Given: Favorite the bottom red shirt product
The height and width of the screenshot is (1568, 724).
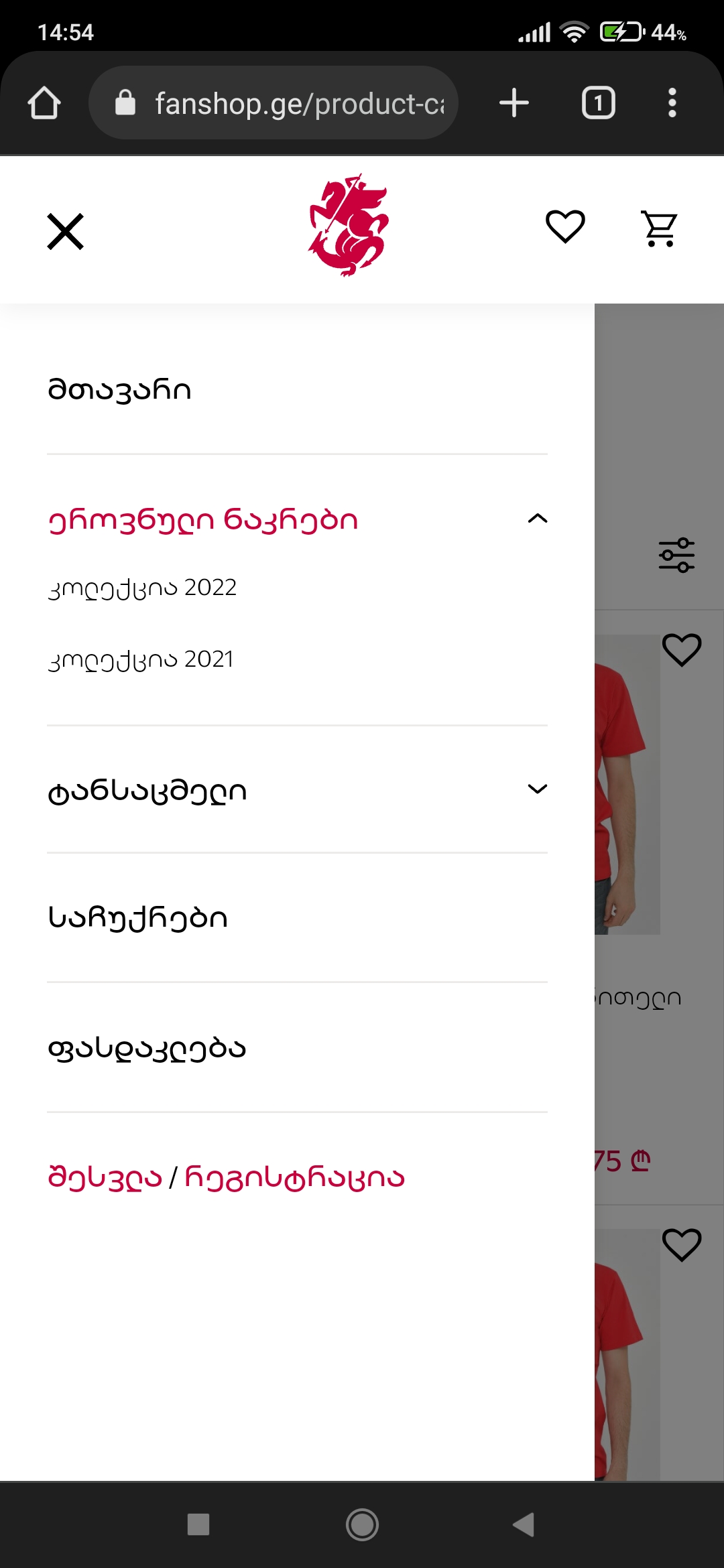Looking at the screenshot, I should click(682, 1246).
